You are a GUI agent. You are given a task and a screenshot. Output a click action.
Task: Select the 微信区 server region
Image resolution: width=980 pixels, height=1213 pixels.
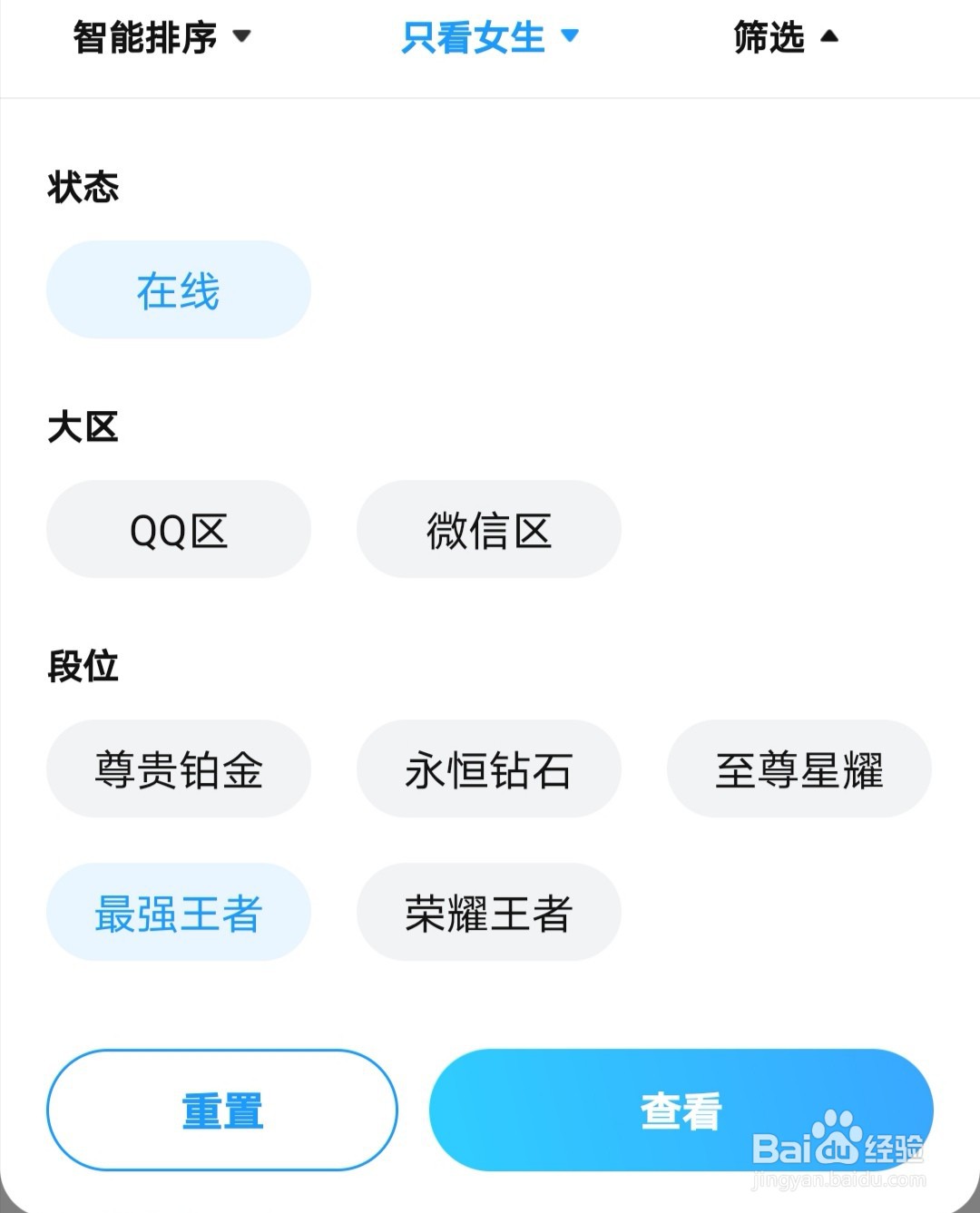tap(489, 530)
